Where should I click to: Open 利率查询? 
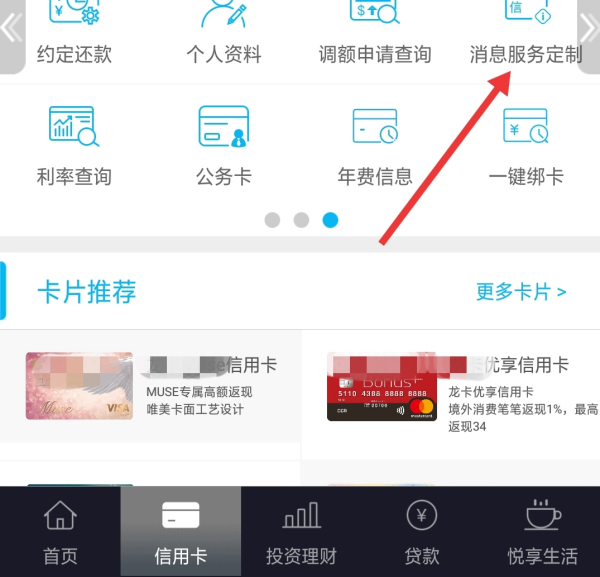point(74,147)
